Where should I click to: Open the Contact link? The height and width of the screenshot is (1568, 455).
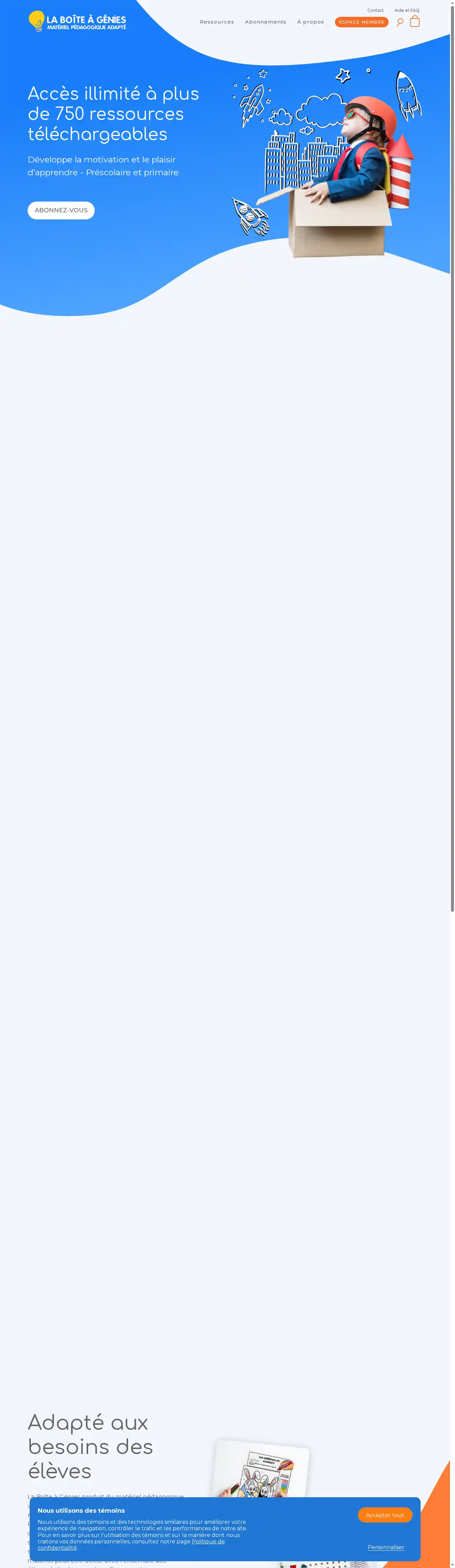[x=375, y=10]
